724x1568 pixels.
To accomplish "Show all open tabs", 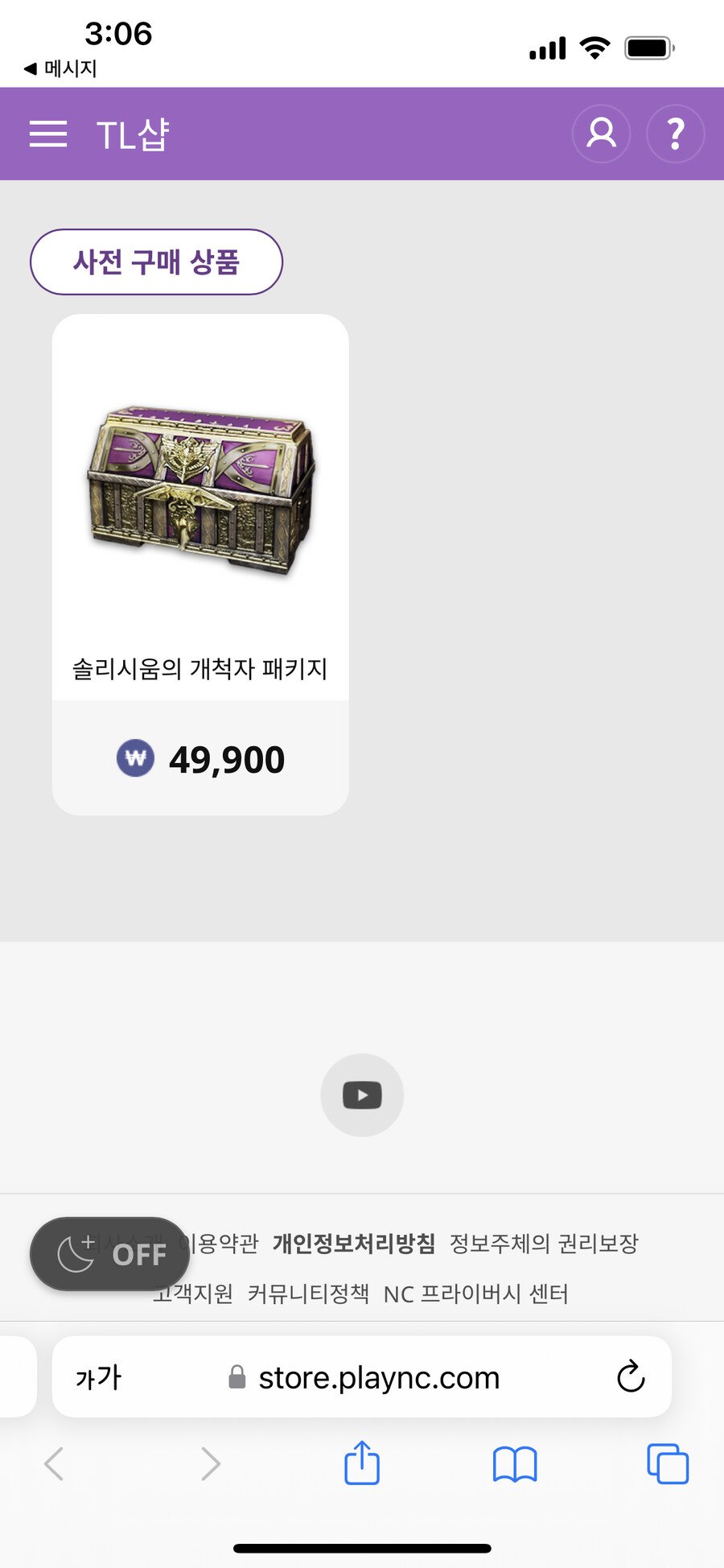I will (x=668, y=1463).
